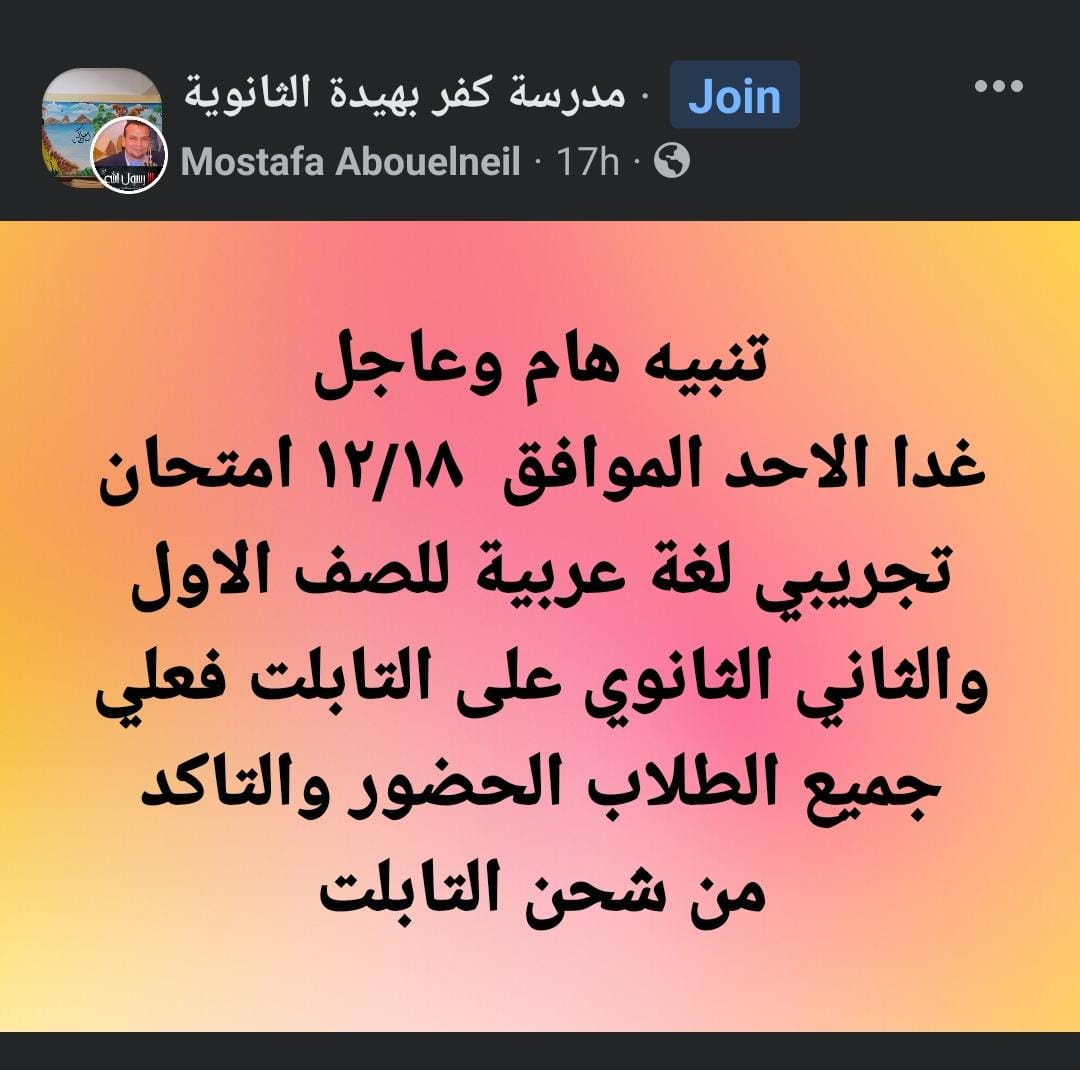Open the مدرسة كفر بهيدة الثانوية group page
Viewport: 1080px width, 1070px height.
point(405,96)
